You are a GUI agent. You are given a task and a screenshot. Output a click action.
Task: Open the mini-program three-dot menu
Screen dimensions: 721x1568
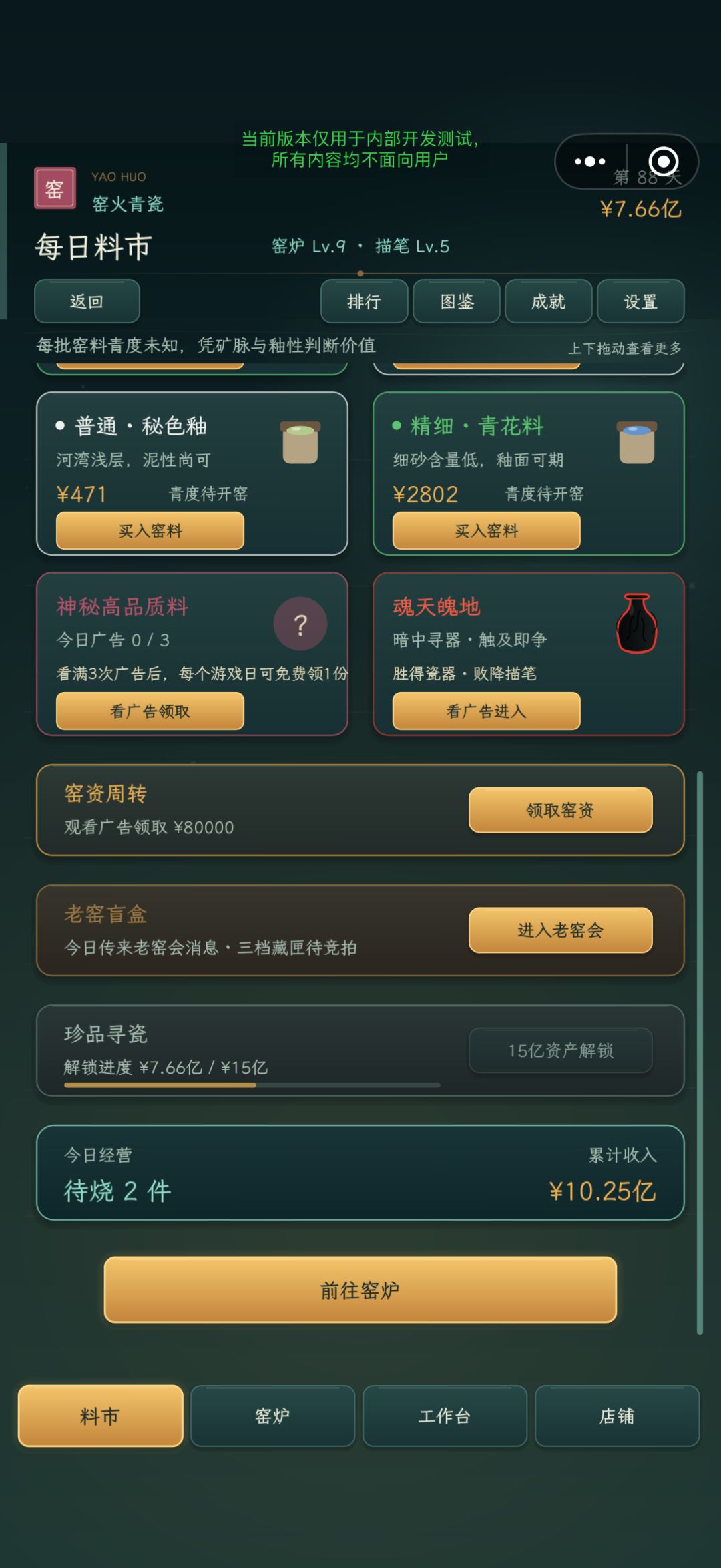[590, 162]
